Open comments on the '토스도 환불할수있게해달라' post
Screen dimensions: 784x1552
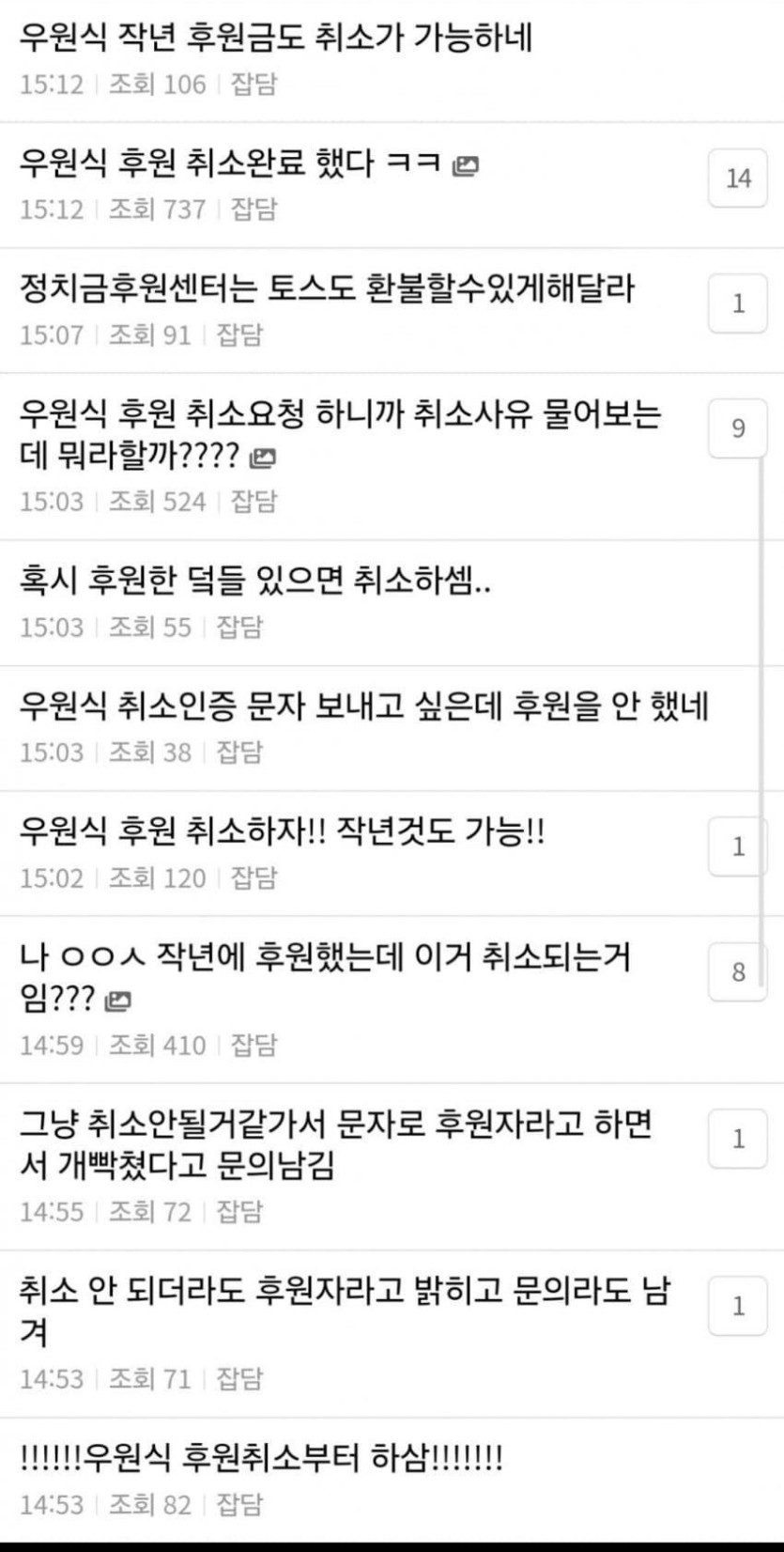click(x=737, y=303)
